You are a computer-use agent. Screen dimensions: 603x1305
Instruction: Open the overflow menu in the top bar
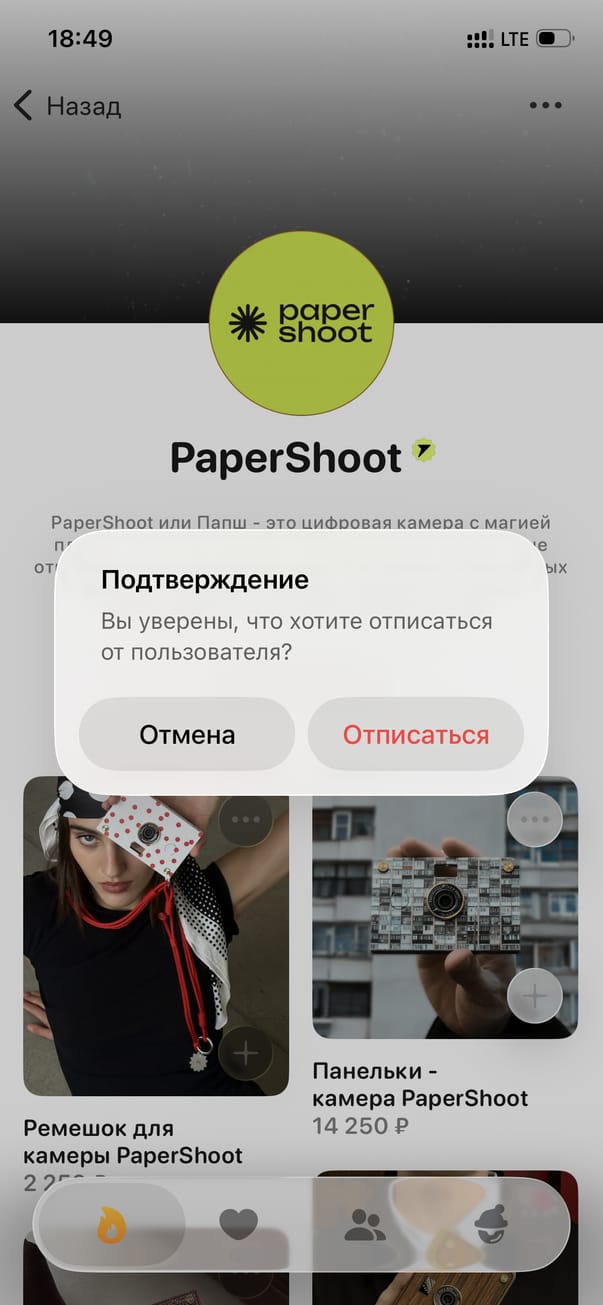click(x=545, y=105)
